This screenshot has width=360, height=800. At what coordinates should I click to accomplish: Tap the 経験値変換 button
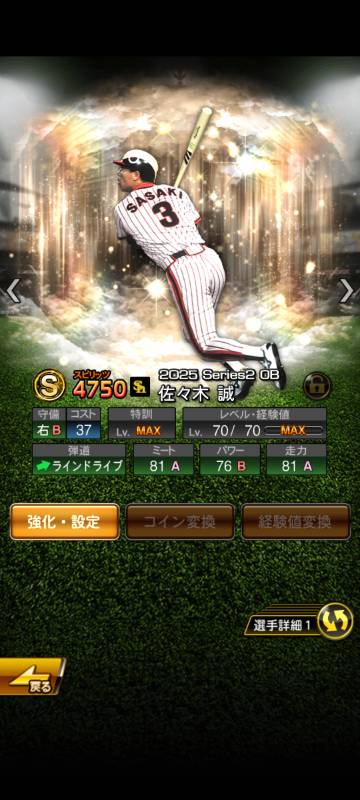click(x=296, y=521)
